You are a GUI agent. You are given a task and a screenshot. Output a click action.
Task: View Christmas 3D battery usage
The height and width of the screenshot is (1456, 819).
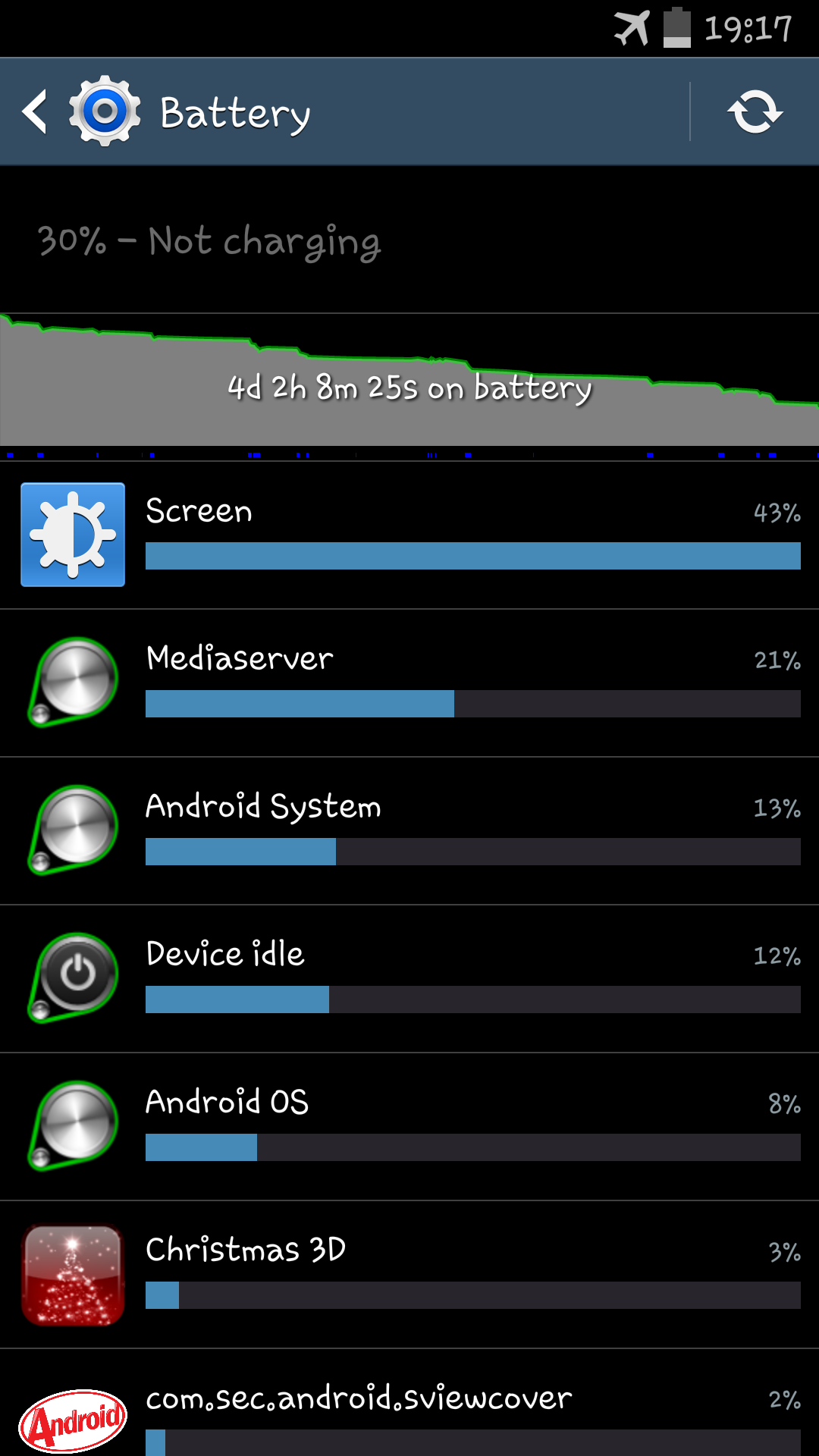pyautogui.click(x=409, y=1274)
